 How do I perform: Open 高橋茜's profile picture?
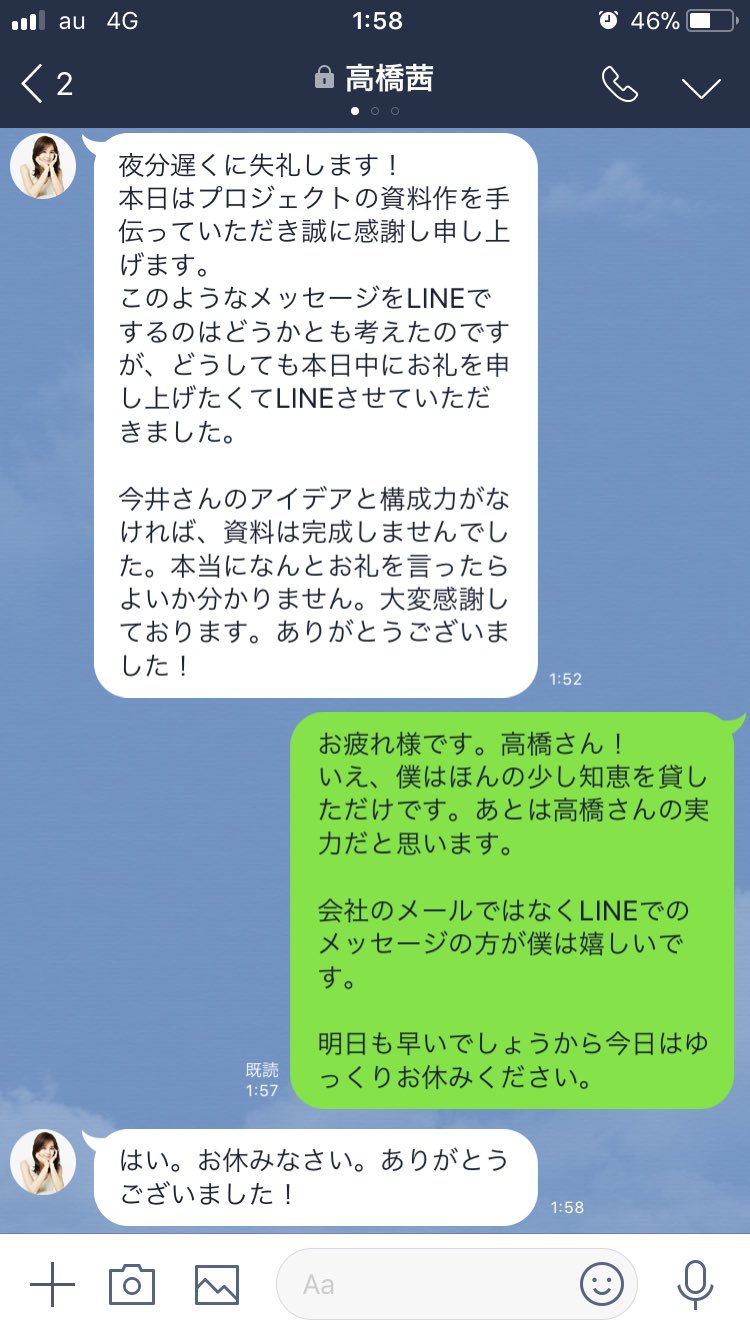[x=42, y=166]
